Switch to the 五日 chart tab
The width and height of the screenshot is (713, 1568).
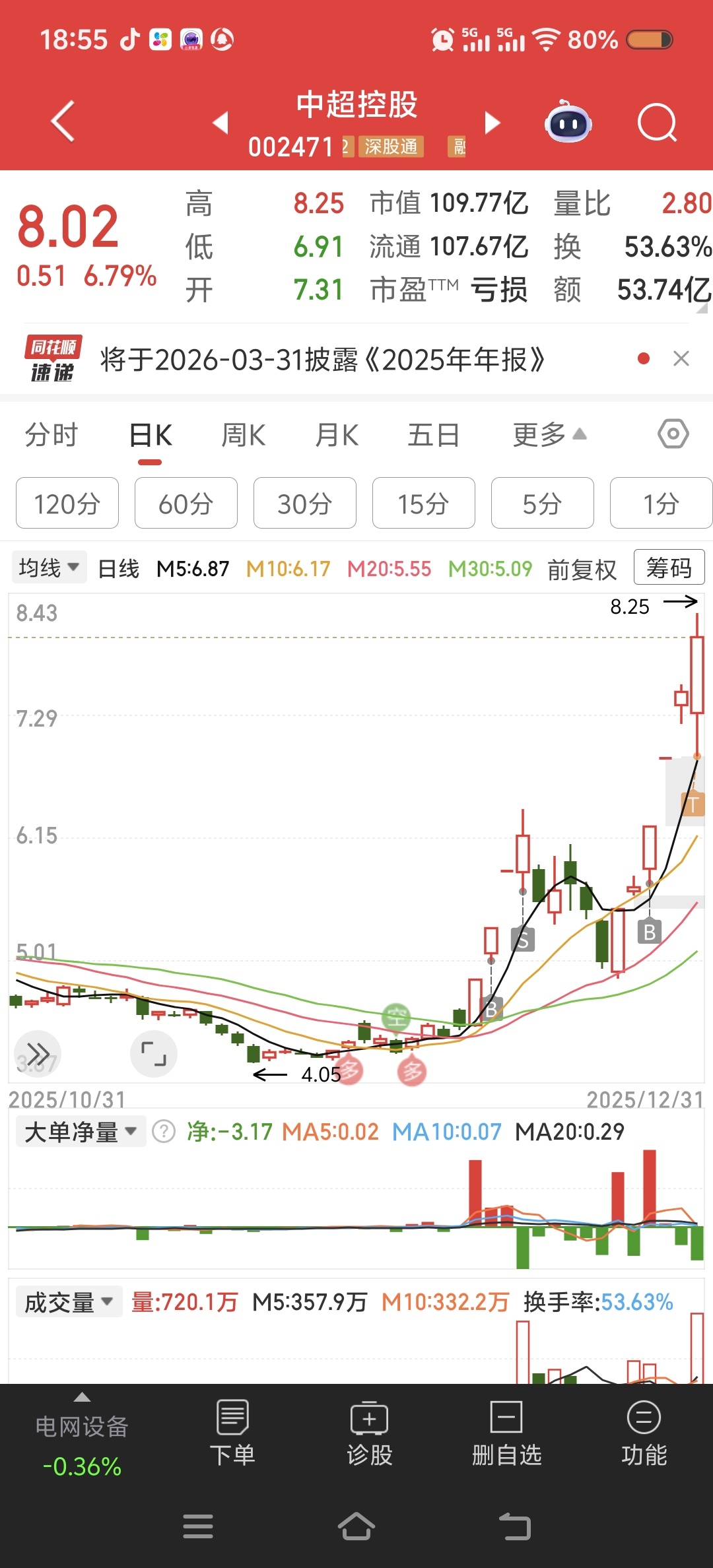pos(433,436)
